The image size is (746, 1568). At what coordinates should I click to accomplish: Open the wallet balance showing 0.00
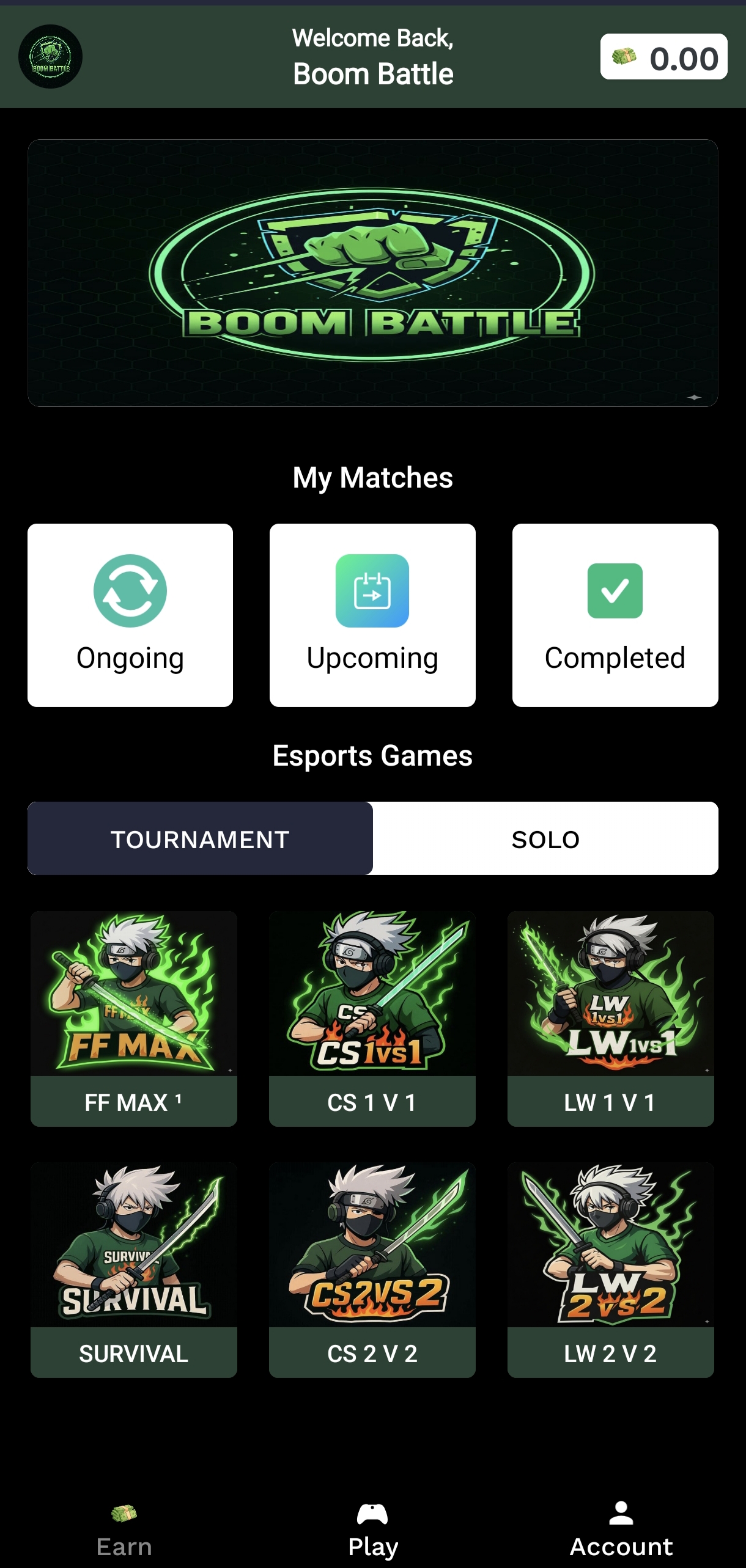click(663, 57)
